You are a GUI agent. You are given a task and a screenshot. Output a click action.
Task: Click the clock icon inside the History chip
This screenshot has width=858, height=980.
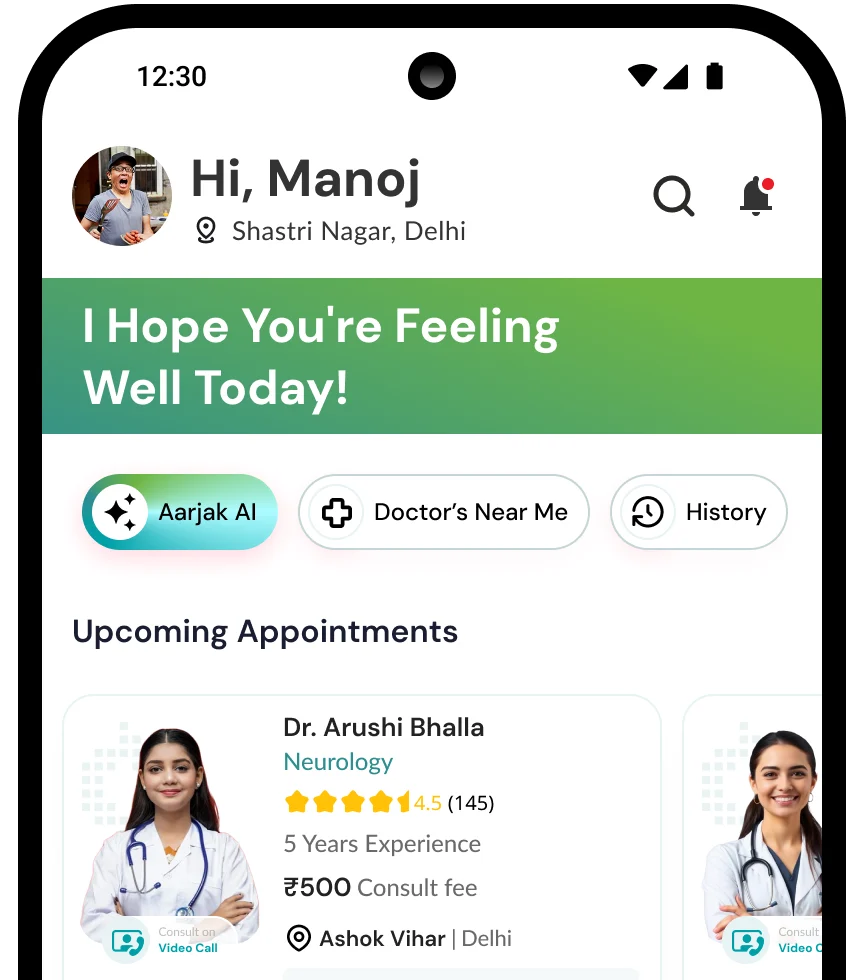coord(647,512)
